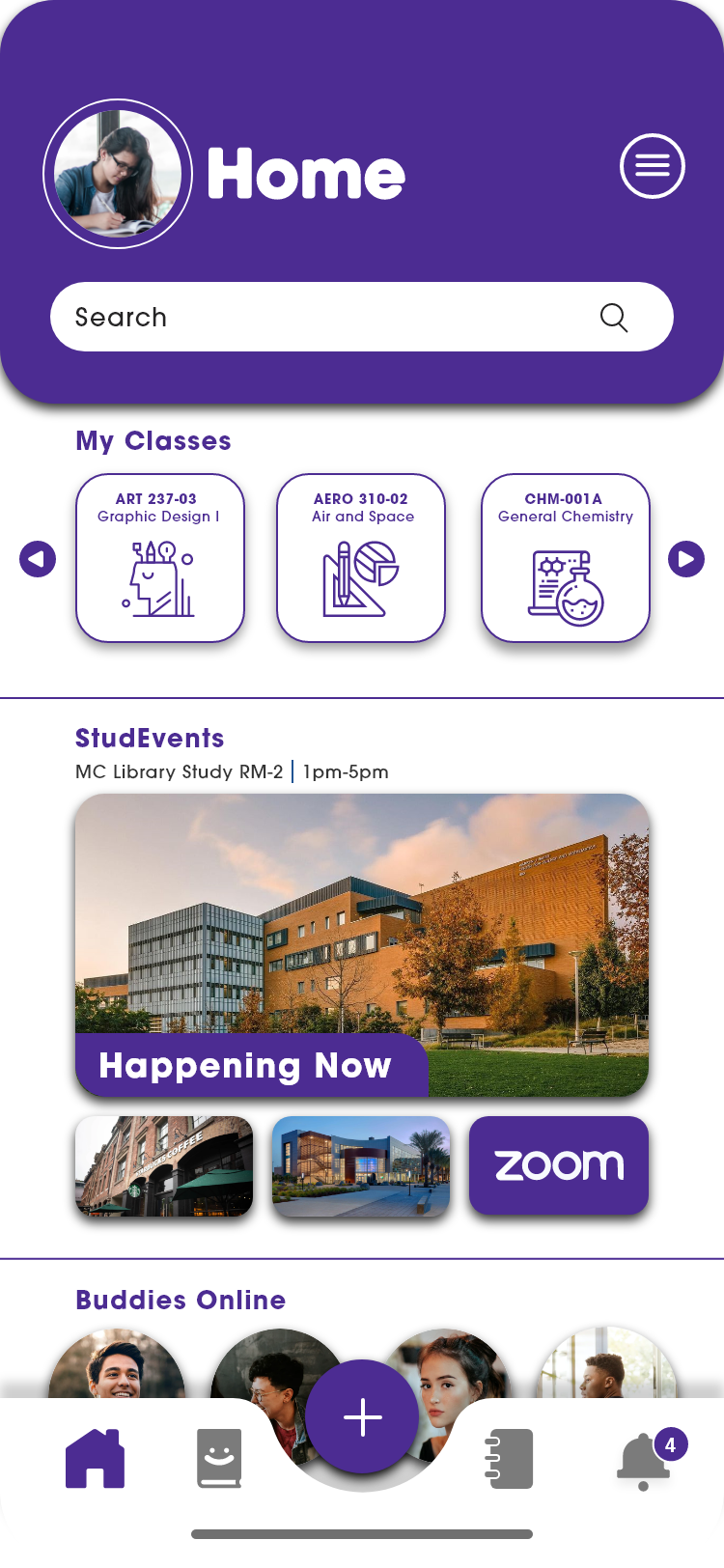Viewport: 724px width, 1568px height.
Task: Switch to the Home tab
Action: [95, 1459]
